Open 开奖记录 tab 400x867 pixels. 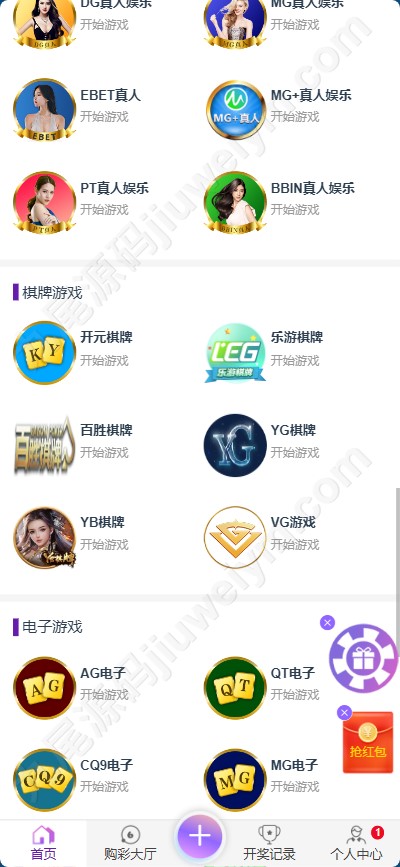[269, 843]
